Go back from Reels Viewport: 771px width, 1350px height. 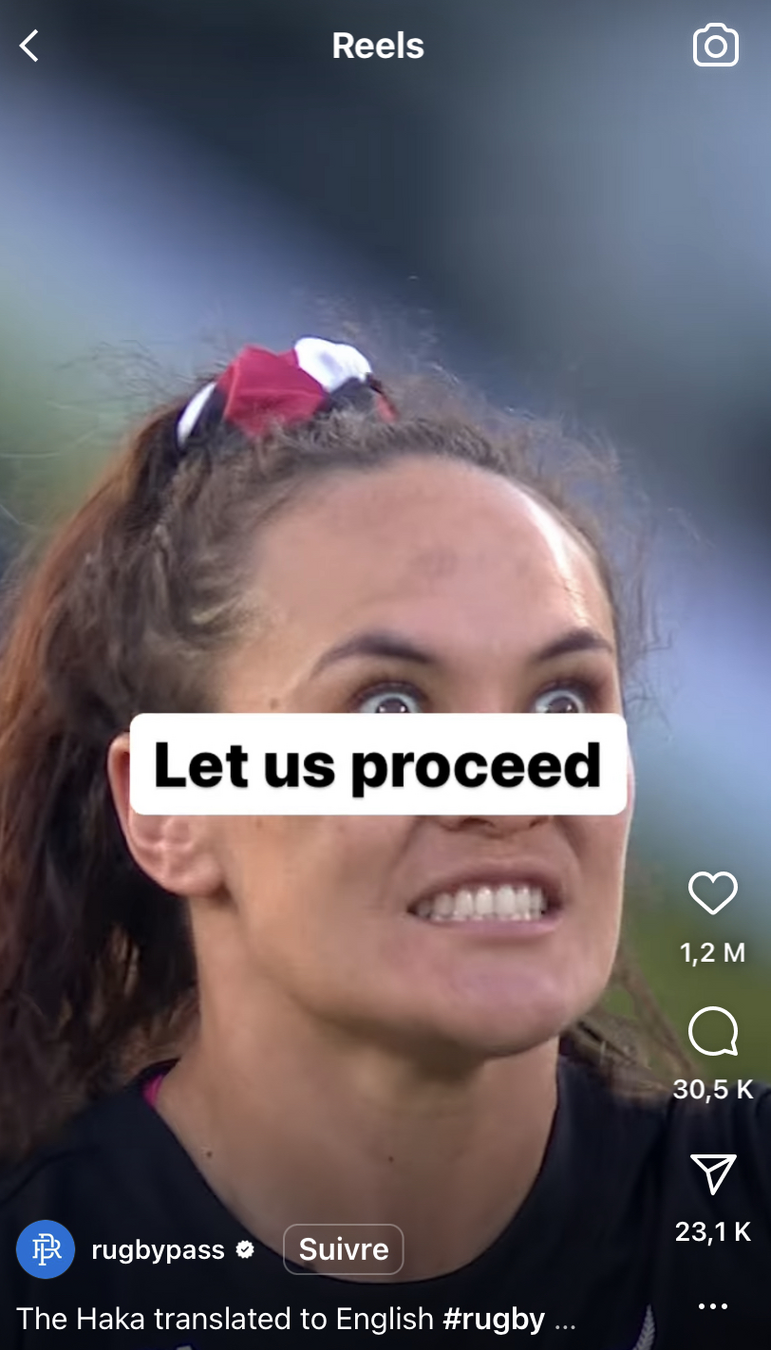[x=29, y=46]
